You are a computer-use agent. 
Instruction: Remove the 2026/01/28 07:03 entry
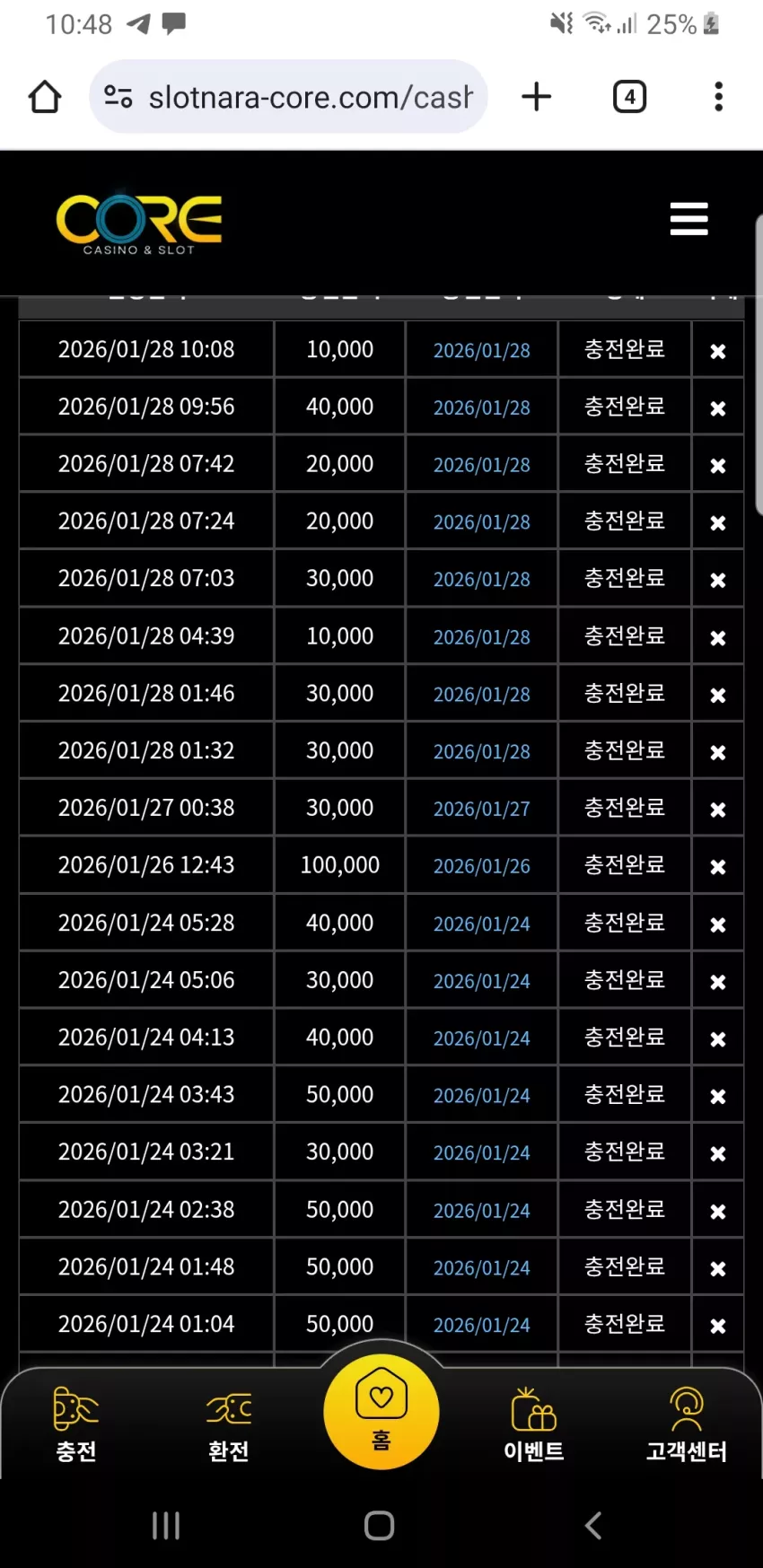[718, 581]
